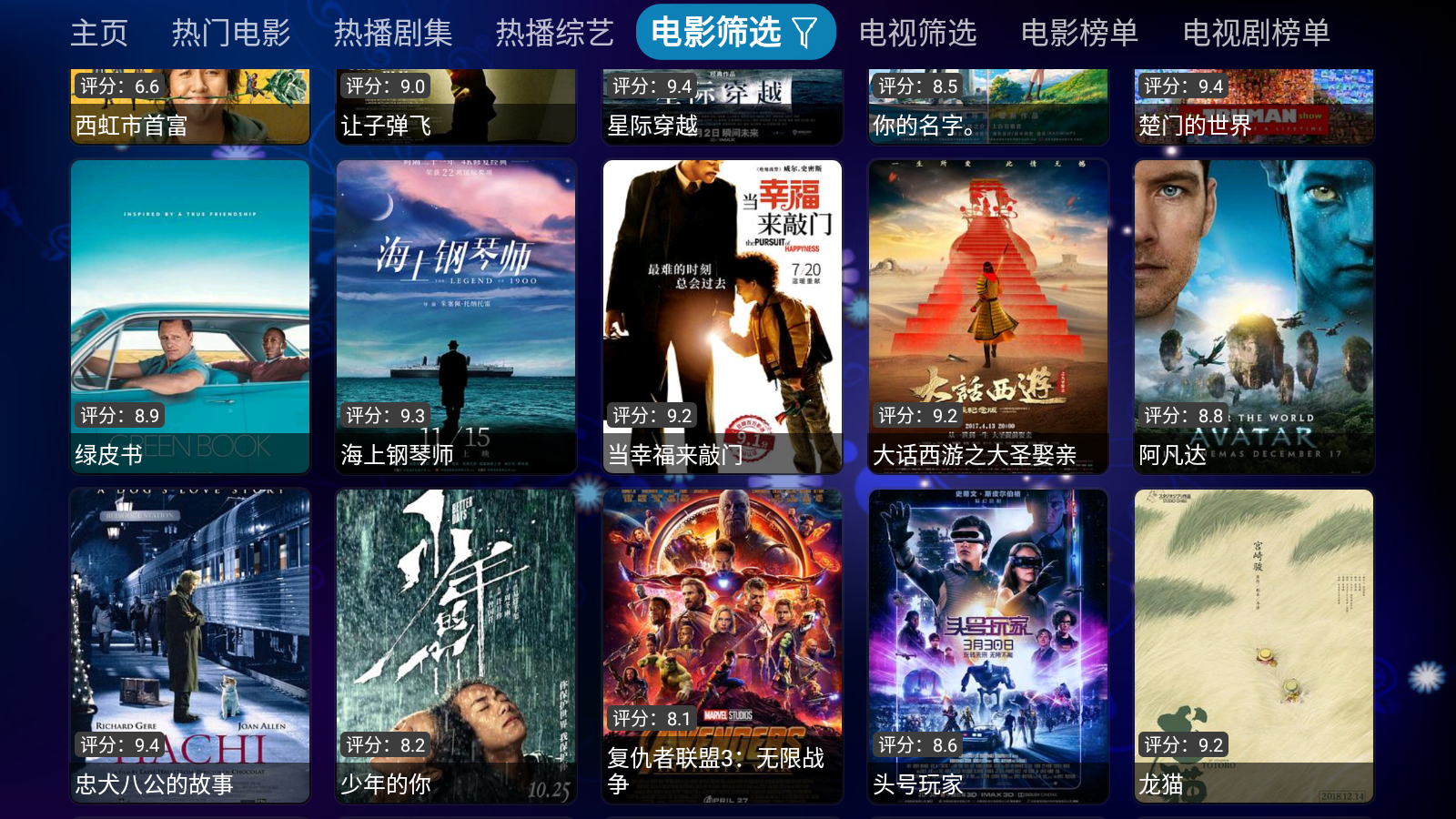This screenshot has height=819, width=1456.
Task: Switch to the 主页 tab
Action: point(99,33)
